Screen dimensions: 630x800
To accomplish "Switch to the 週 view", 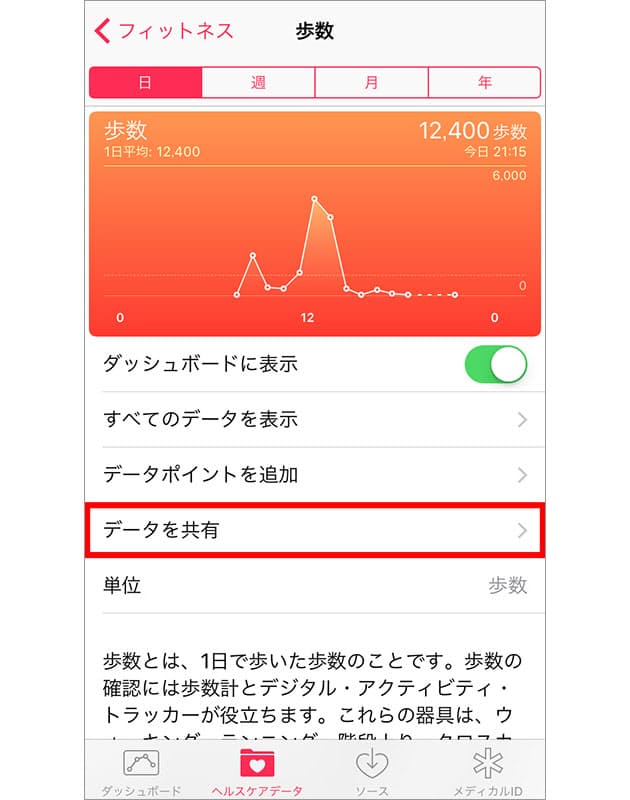I will pos(258,82).
